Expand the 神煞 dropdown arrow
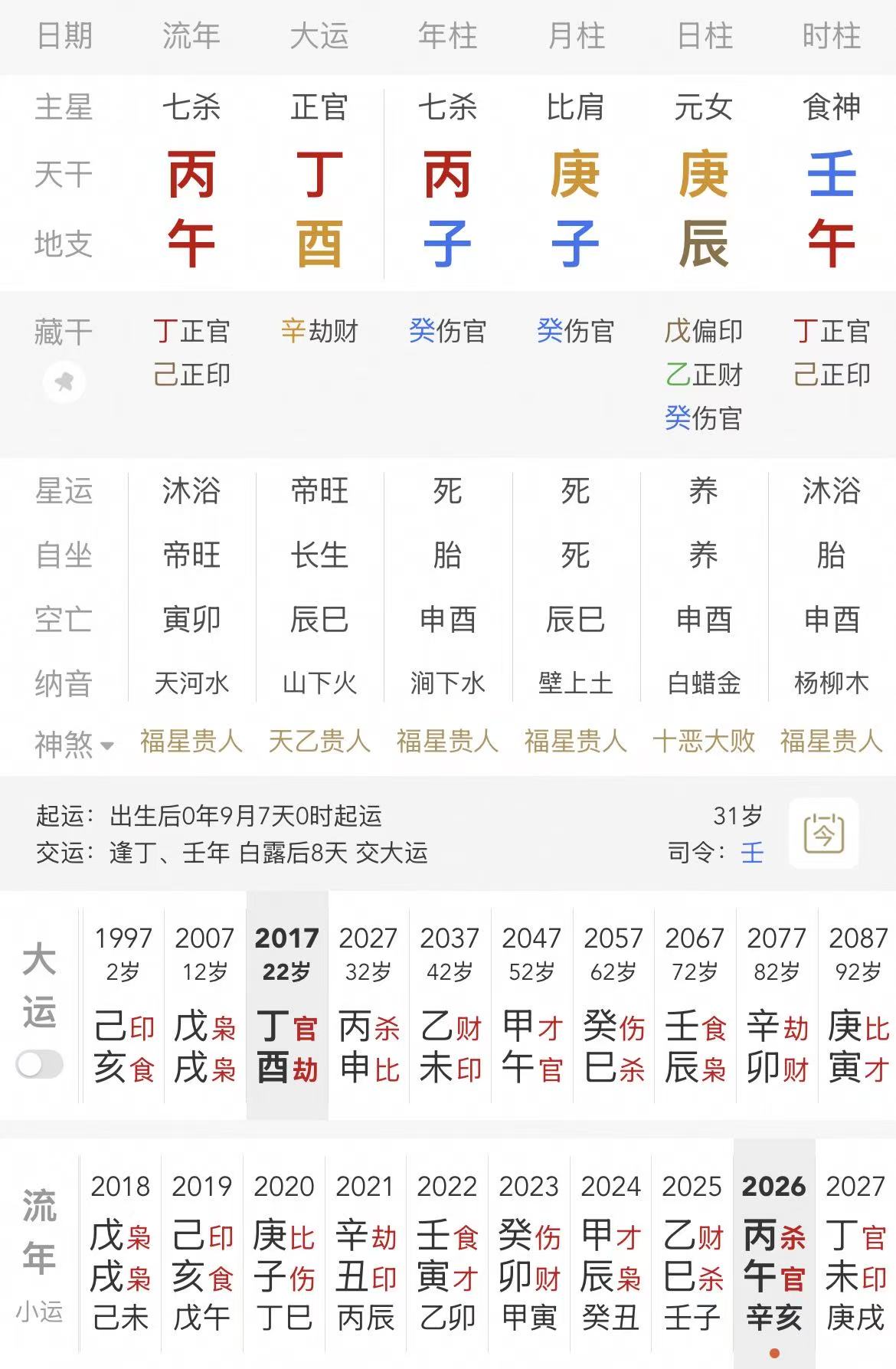 (x=108, y=745)
